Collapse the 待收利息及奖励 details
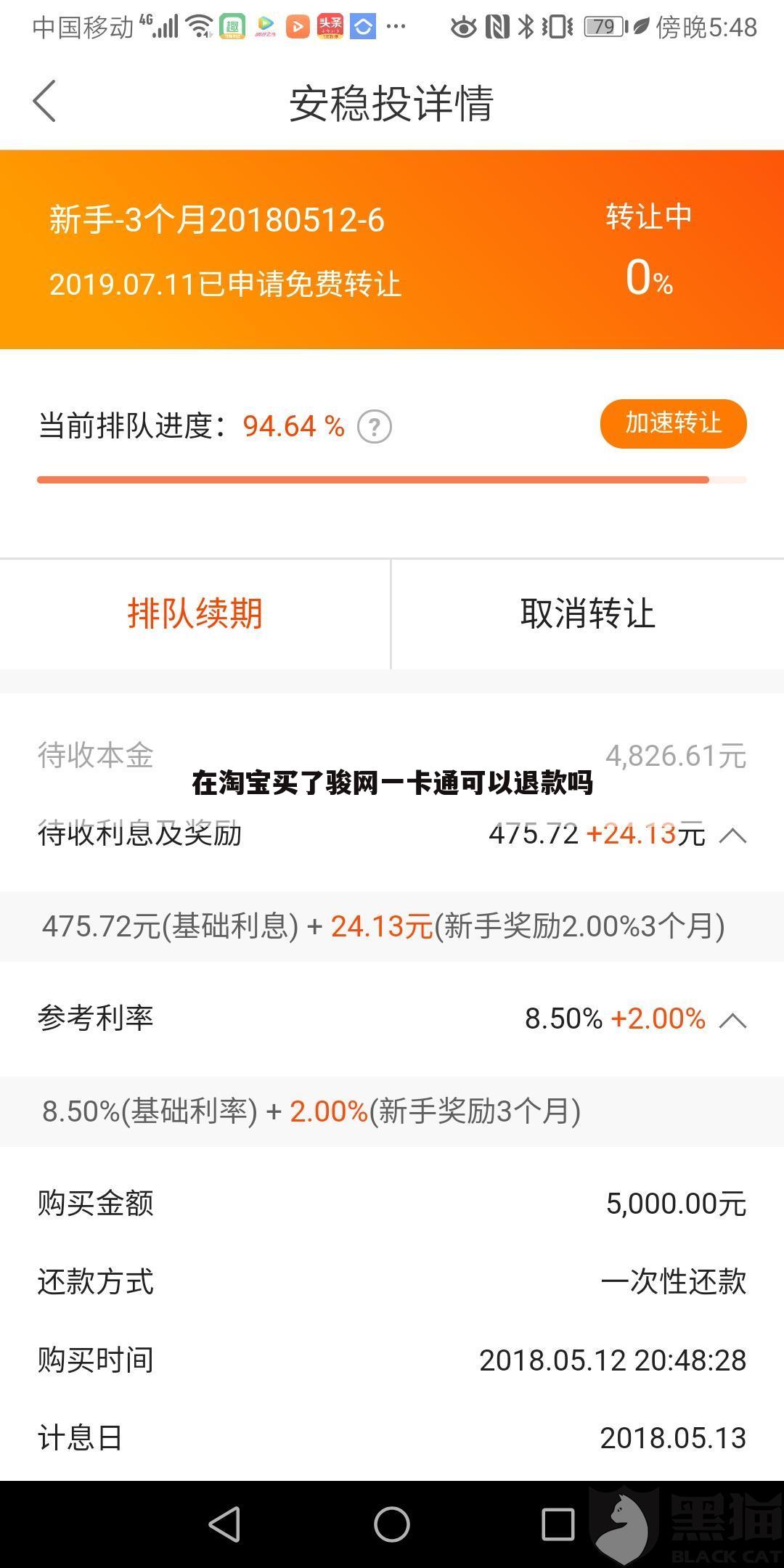784x1568 pixels. (732, 836)
